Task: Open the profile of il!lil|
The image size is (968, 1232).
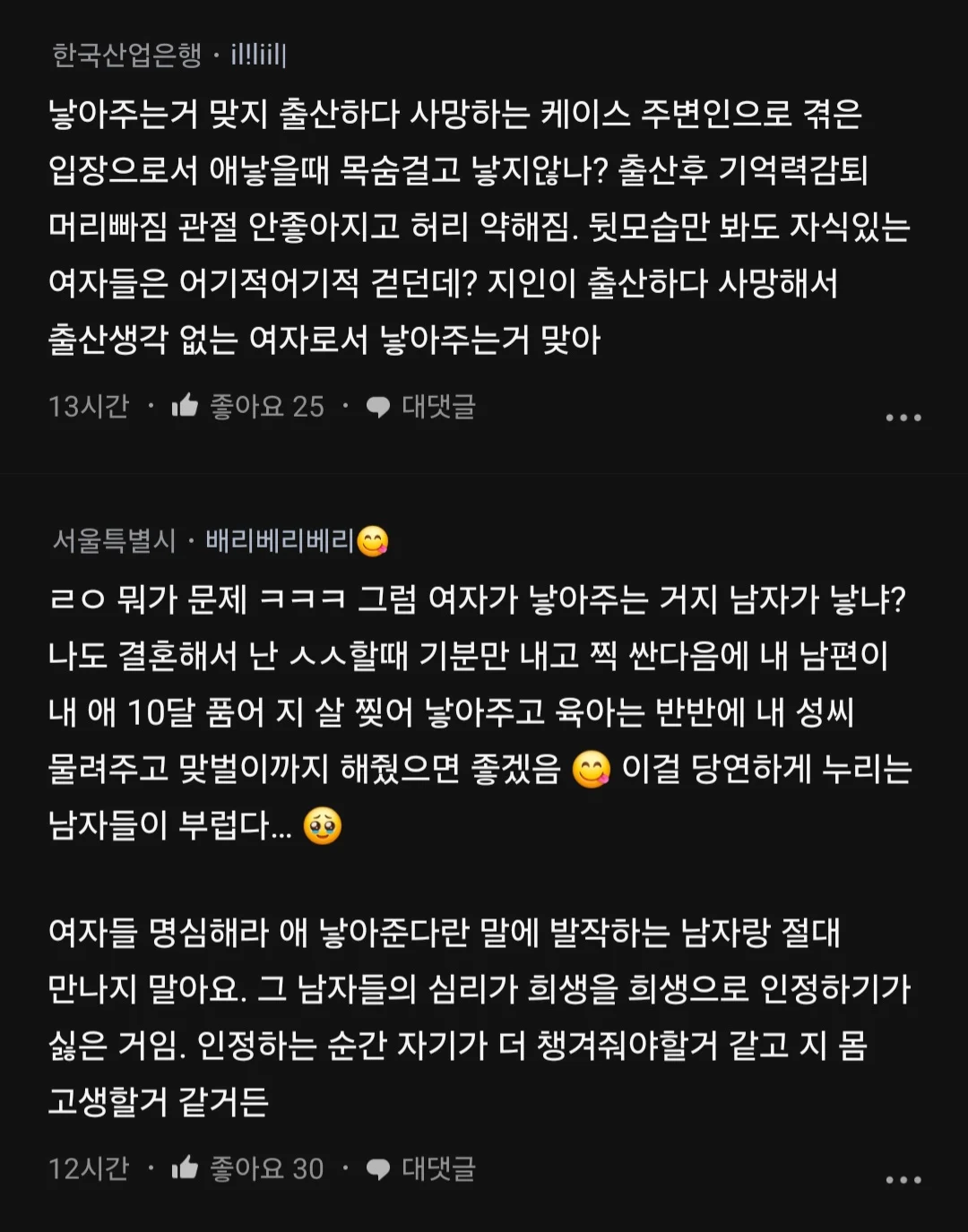Action: 258,56
